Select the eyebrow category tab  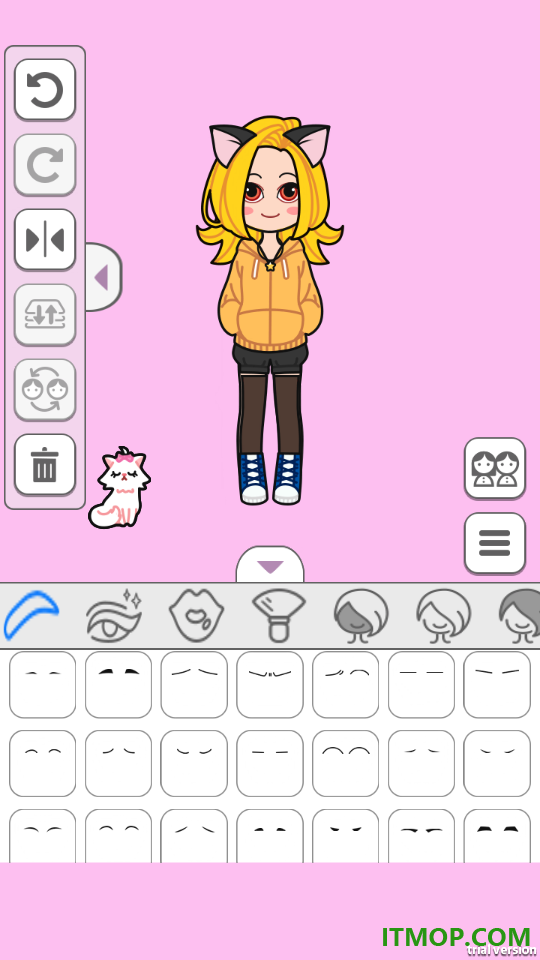point(32,615)
